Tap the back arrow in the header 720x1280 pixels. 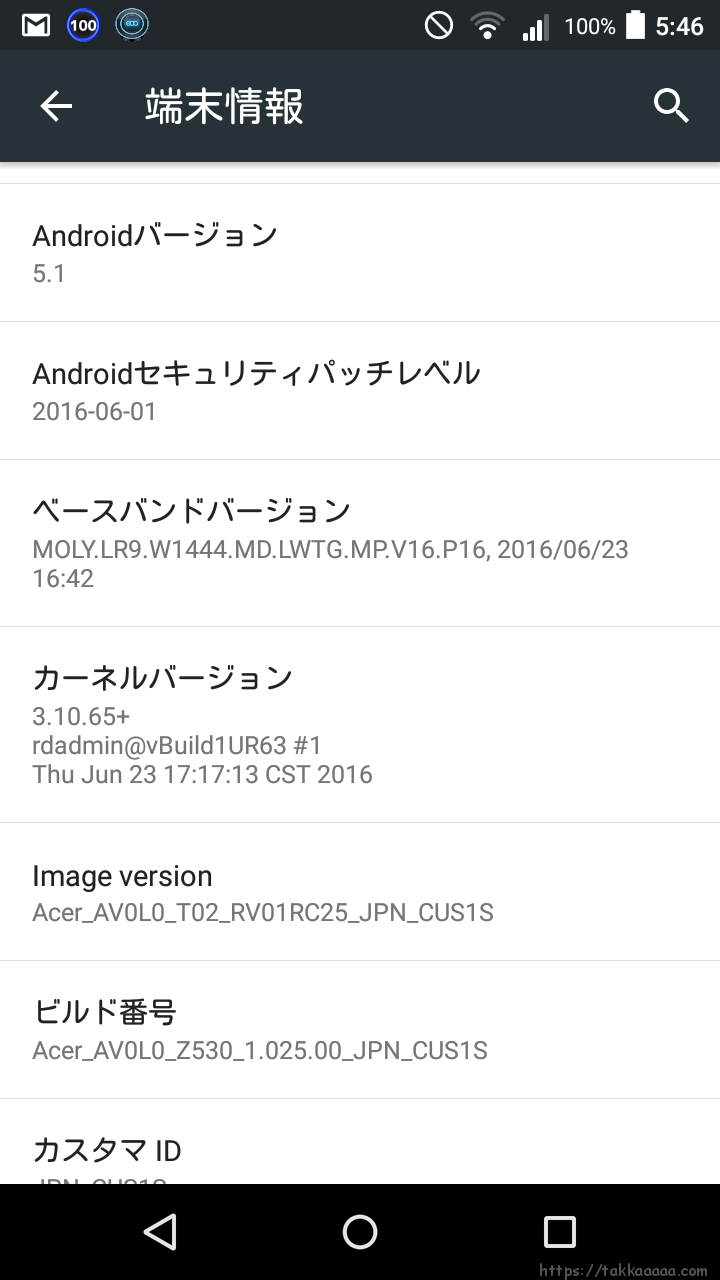pyautogui.click(x=56, y=105)
